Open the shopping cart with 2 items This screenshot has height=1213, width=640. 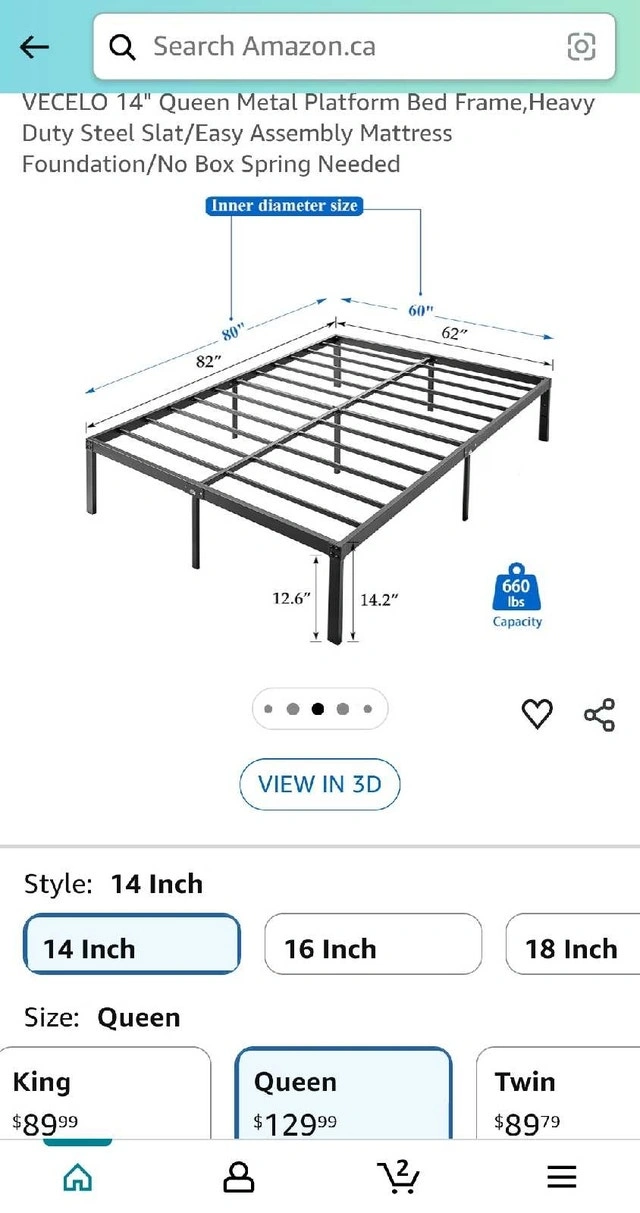pyautogui.click(x=399, y=1176)
